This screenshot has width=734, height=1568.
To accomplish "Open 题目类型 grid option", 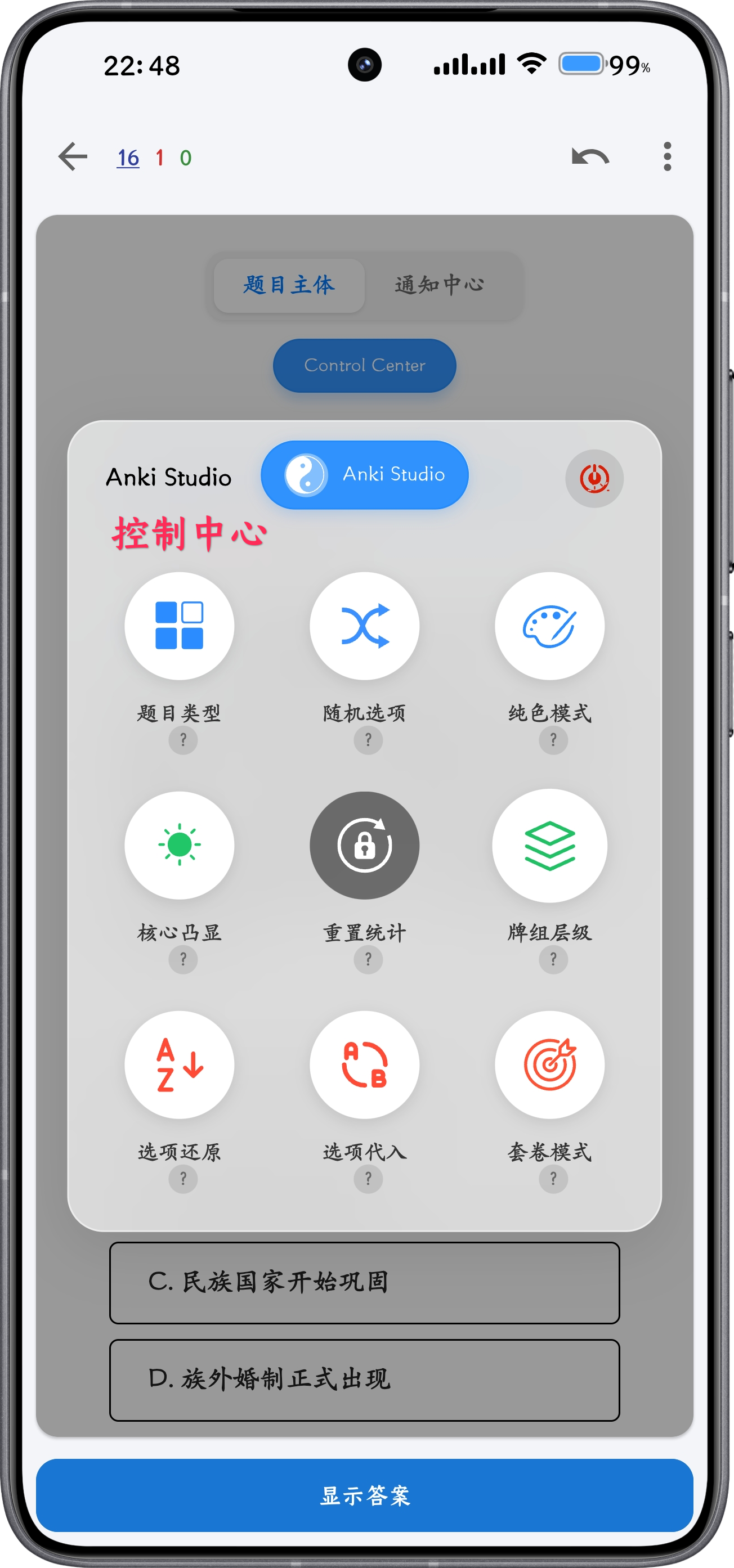I will tap(179, 626).
